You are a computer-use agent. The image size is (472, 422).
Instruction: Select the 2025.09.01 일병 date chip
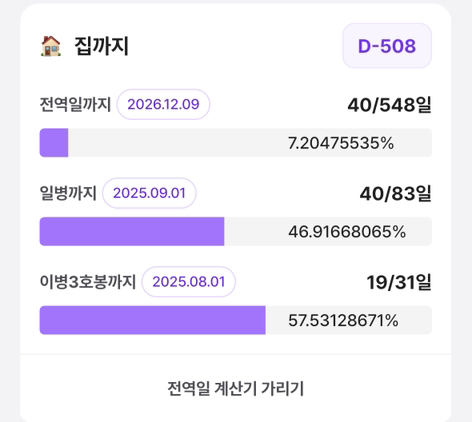click(x=149, y=193)
